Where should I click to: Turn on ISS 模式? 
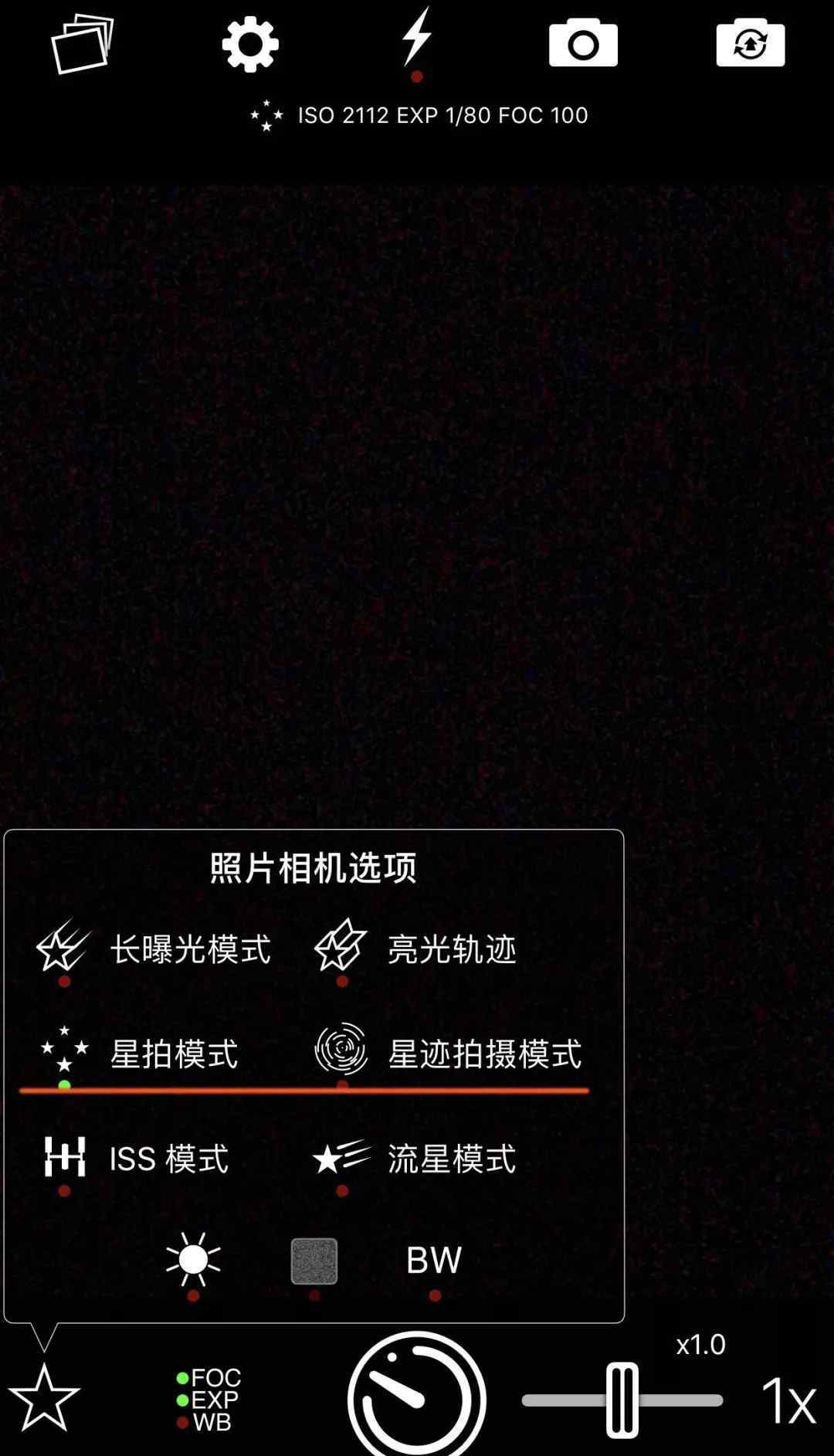coord(137,1158)
